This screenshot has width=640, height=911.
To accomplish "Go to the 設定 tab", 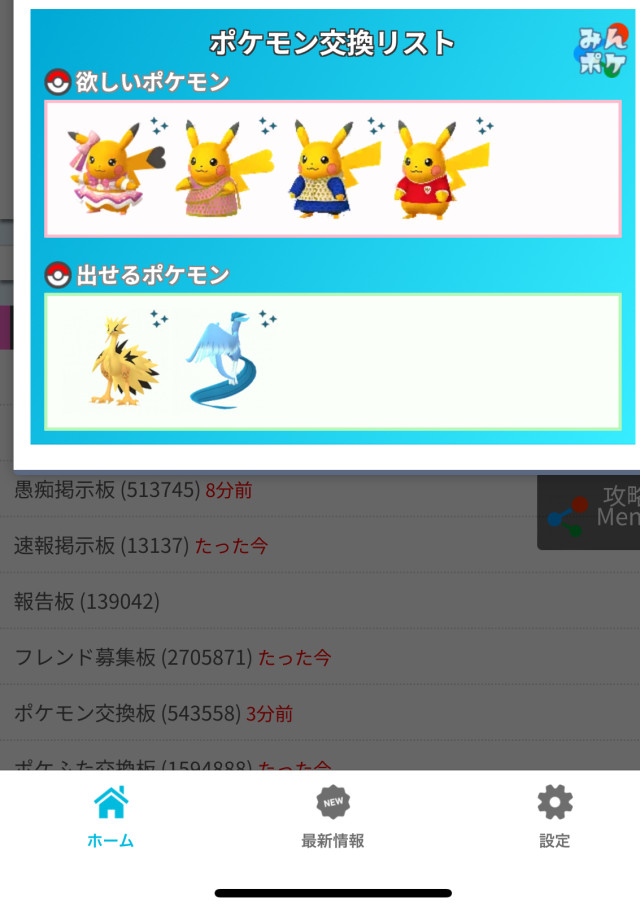I will 554,816.
